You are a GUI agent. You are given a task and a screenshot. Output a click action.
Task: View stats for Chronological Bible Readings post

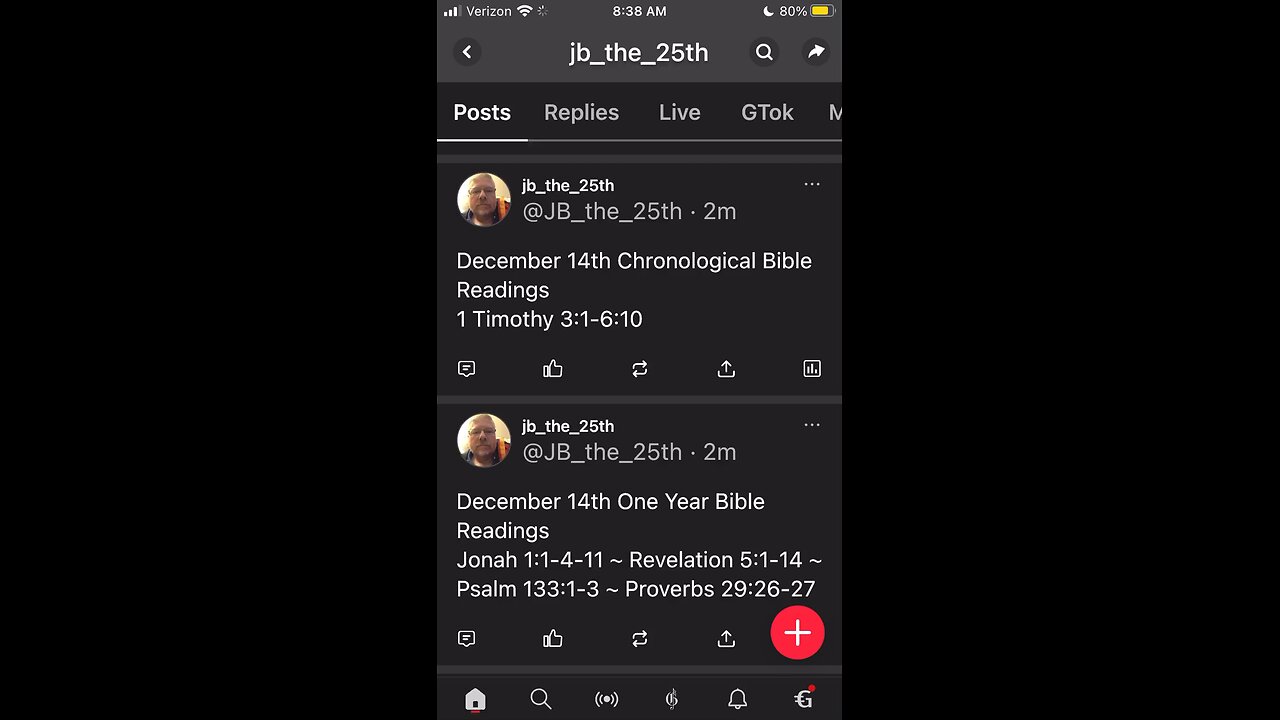point(812,369)
